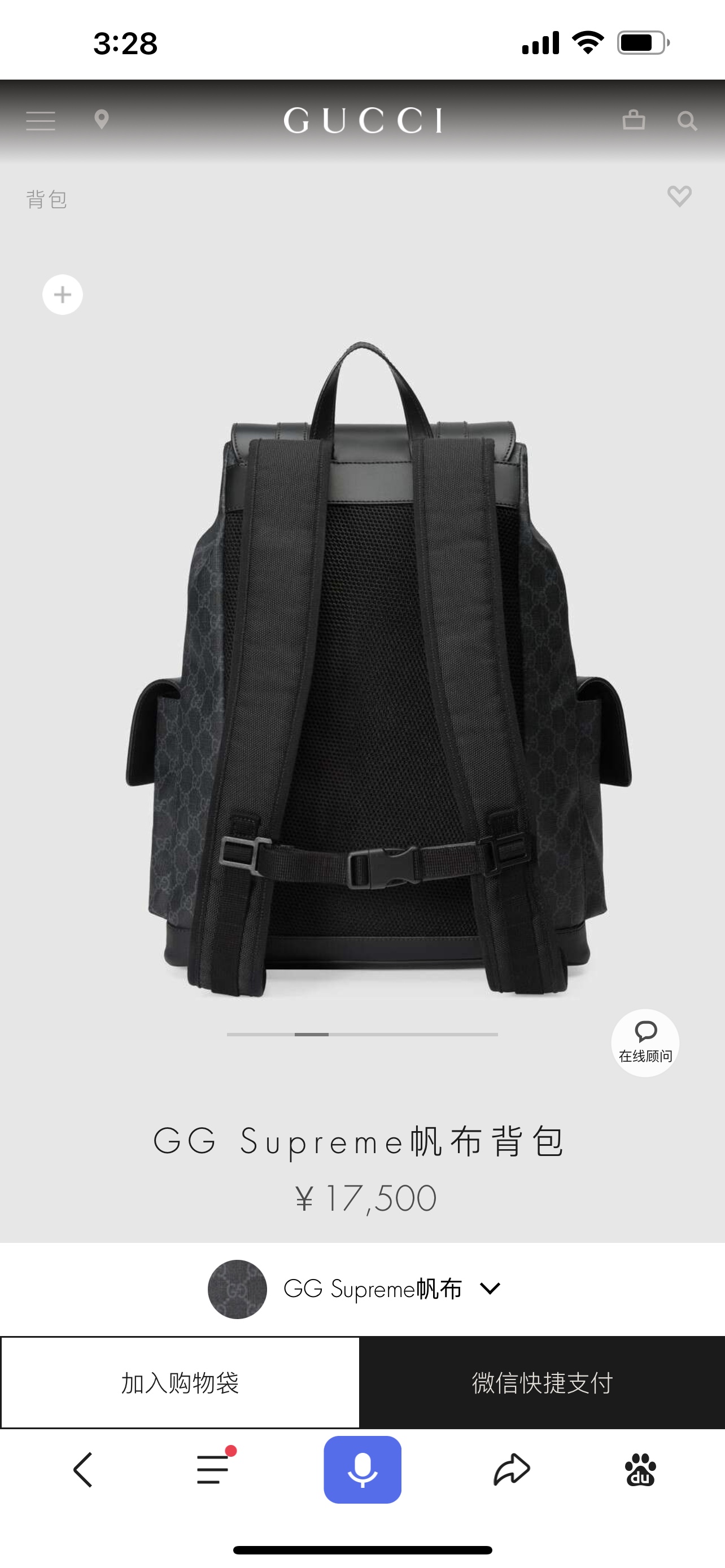
Task: Go back with the browser arrow
Action: tap(84, 1470)
